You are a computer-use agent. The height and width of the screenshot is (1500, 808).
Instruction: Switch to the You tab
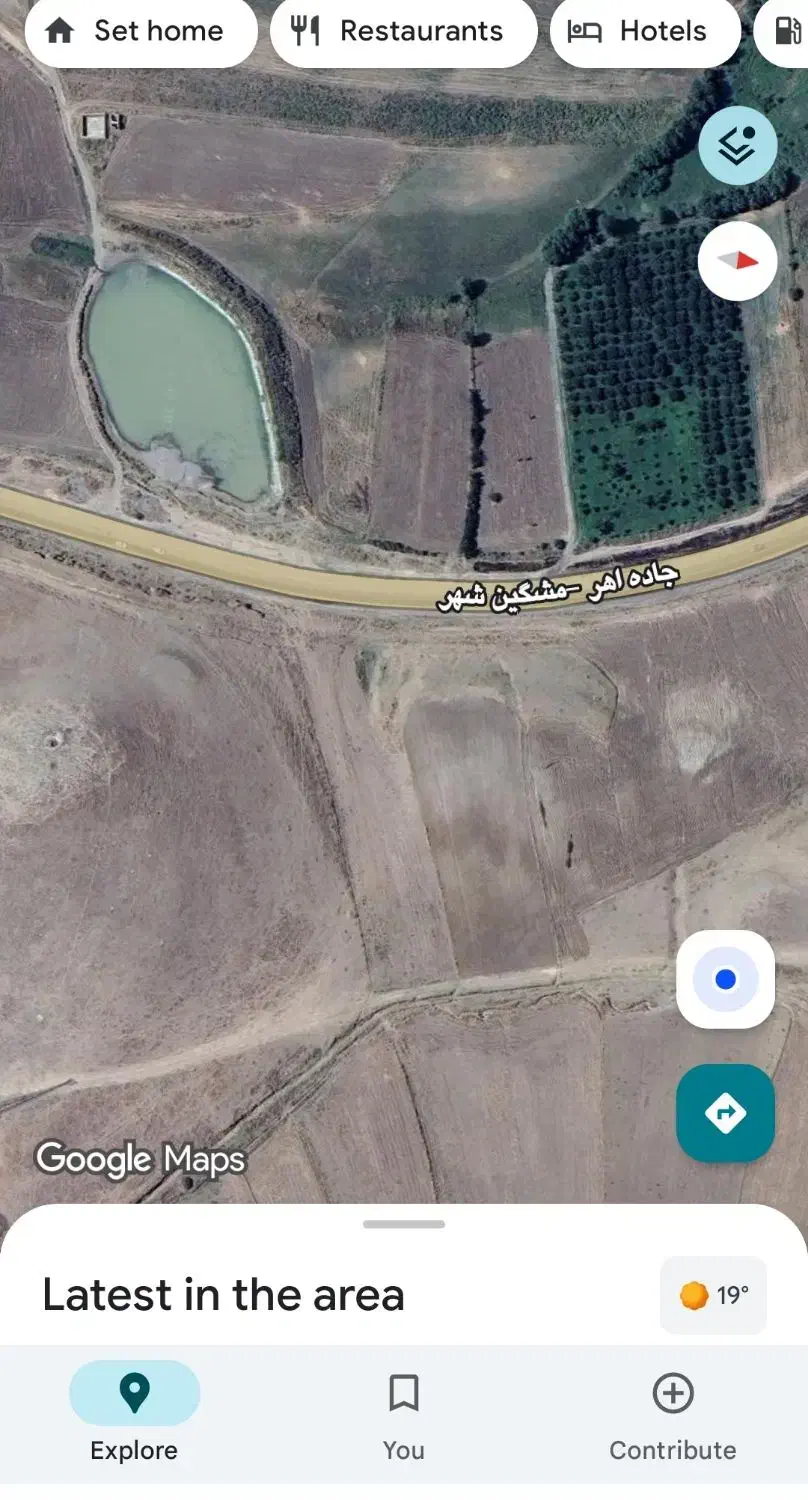(x=403, y=1412)
